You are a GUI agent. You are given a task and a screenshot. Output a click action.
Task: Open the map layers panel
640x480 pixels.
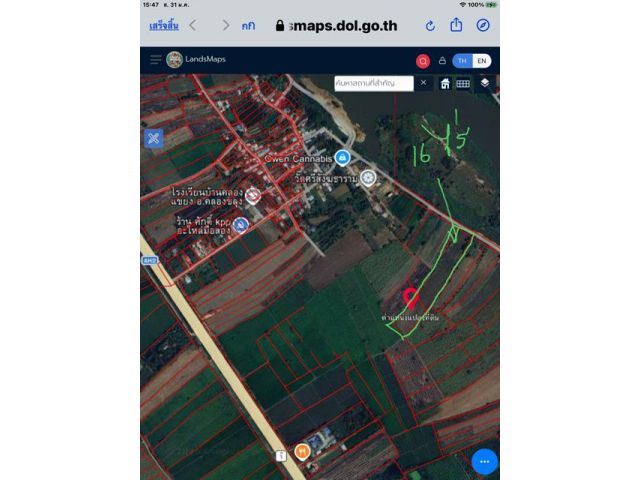point(484,83)
